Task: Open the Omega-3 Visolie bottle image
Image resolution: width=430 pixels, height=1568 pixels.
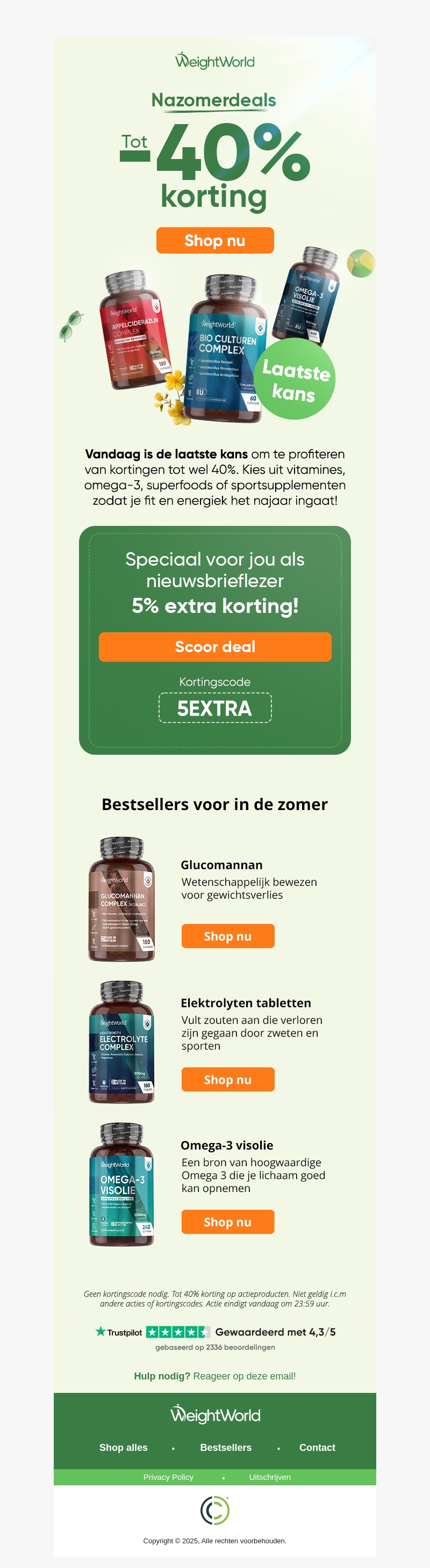Action: (122, 1184)
